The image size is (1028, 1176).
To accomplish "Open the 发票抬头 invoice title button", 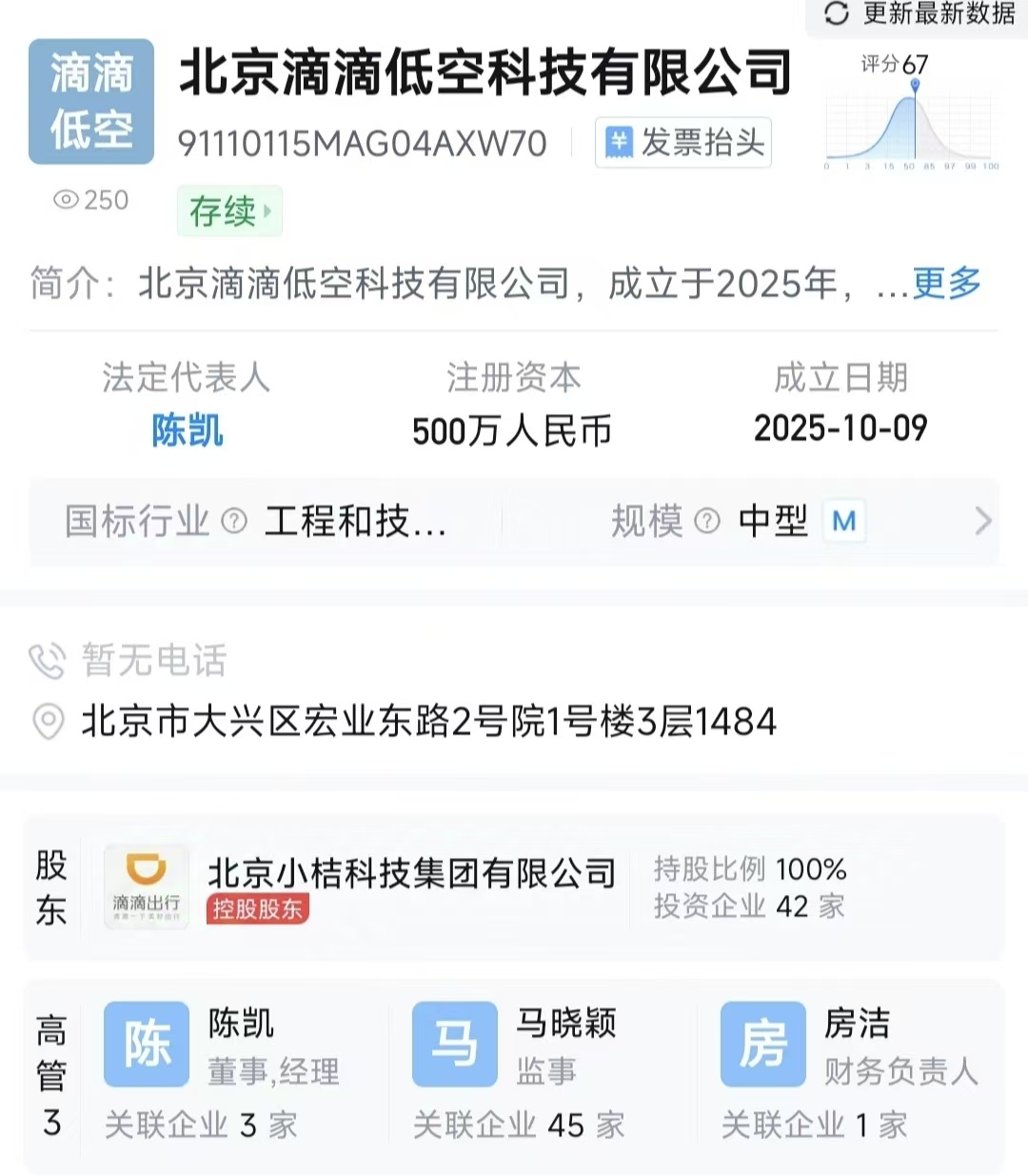I will coord(683,143).
